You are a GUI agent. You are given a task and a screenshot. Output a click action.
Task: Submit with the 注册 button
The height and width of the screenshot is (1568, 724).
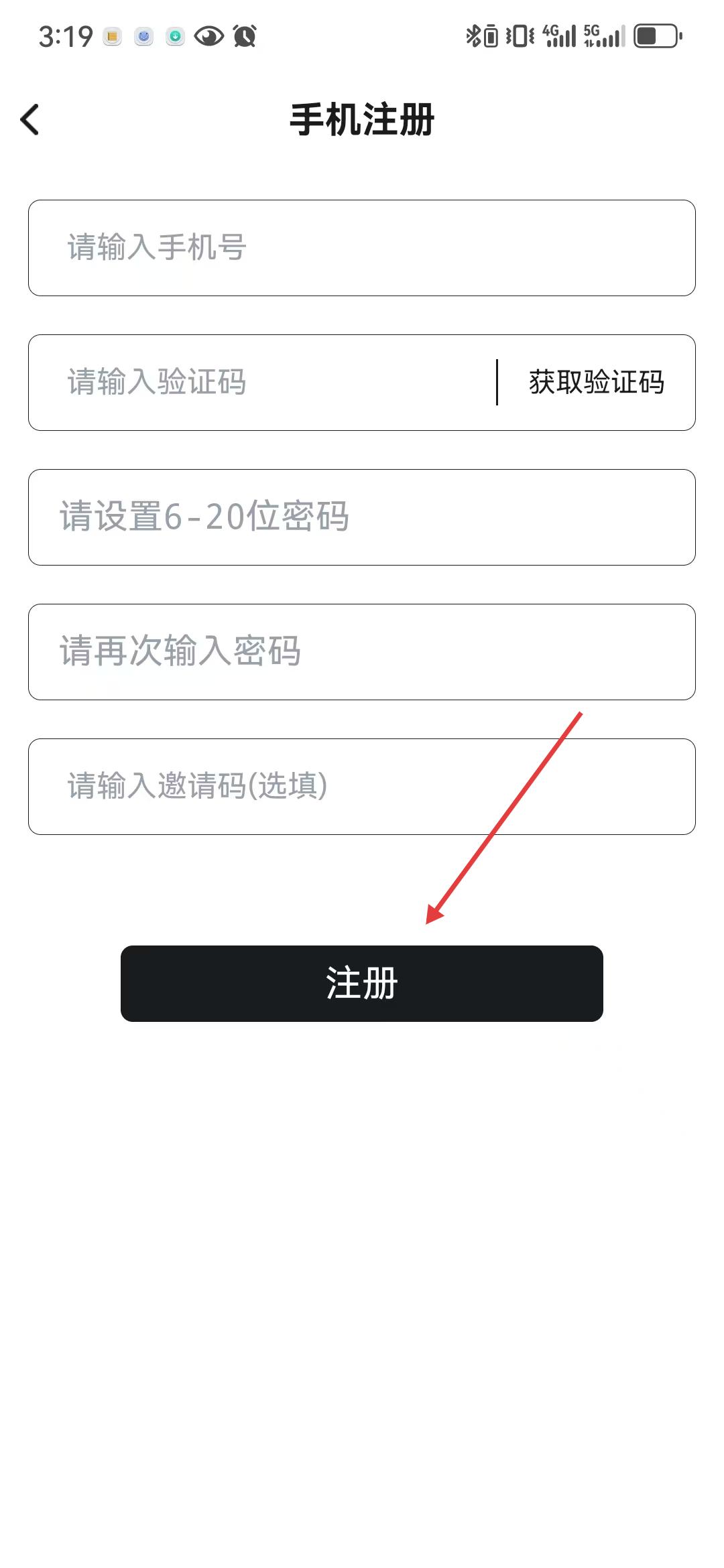362,984
